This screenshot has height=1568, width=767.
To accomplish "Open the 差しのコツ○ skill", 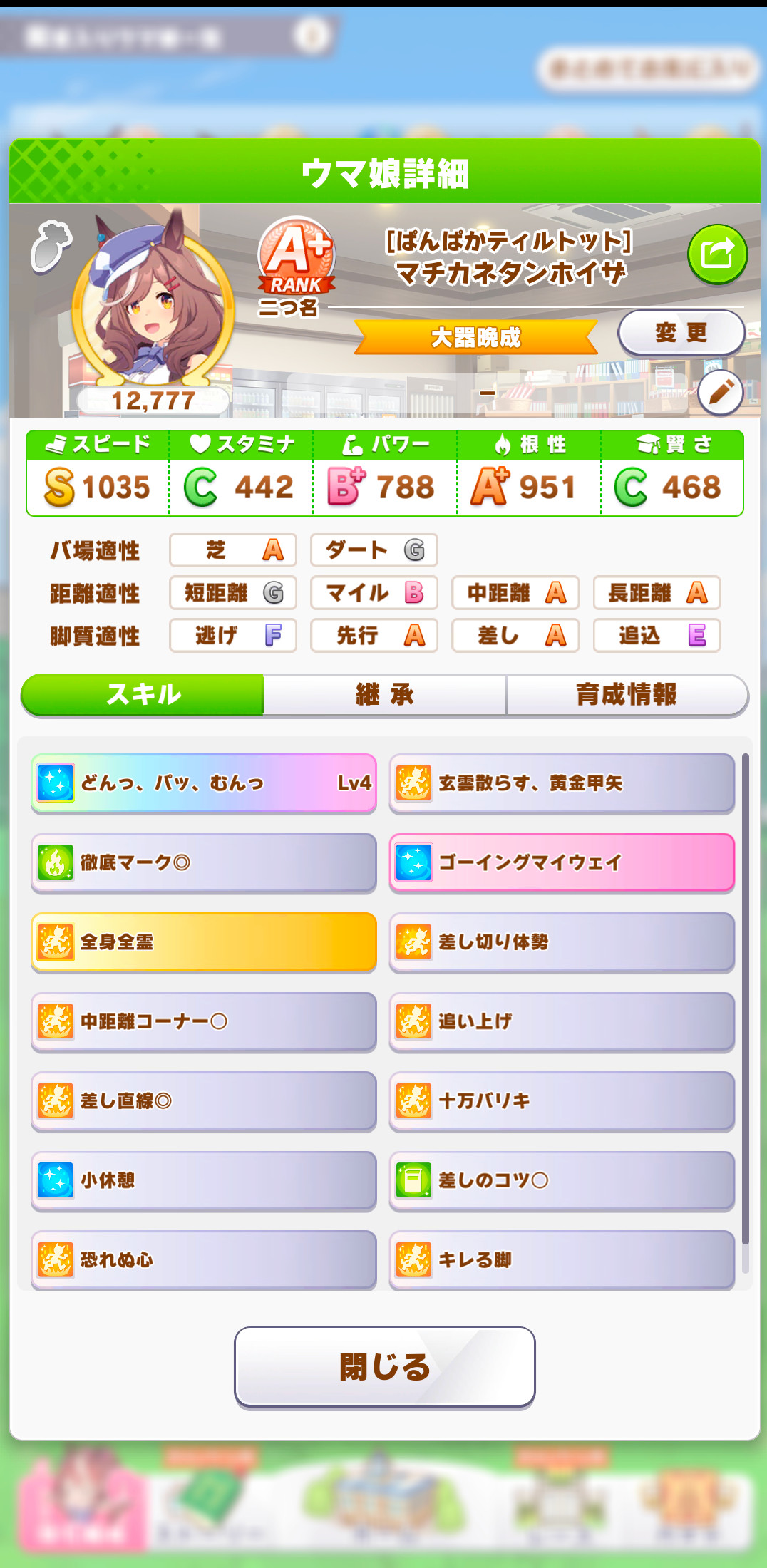I will (562, 1180).
